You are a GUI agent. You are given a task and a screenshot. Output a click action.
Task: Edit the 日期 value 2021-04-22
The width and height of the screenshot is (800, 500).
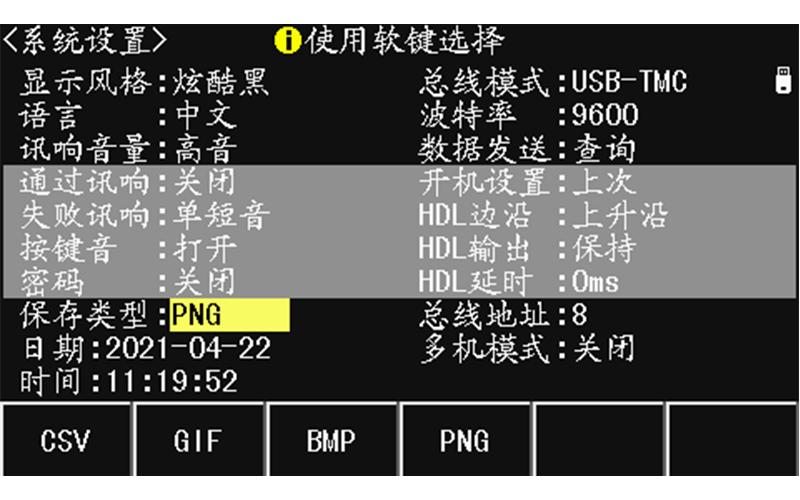[x=186, y=348]
